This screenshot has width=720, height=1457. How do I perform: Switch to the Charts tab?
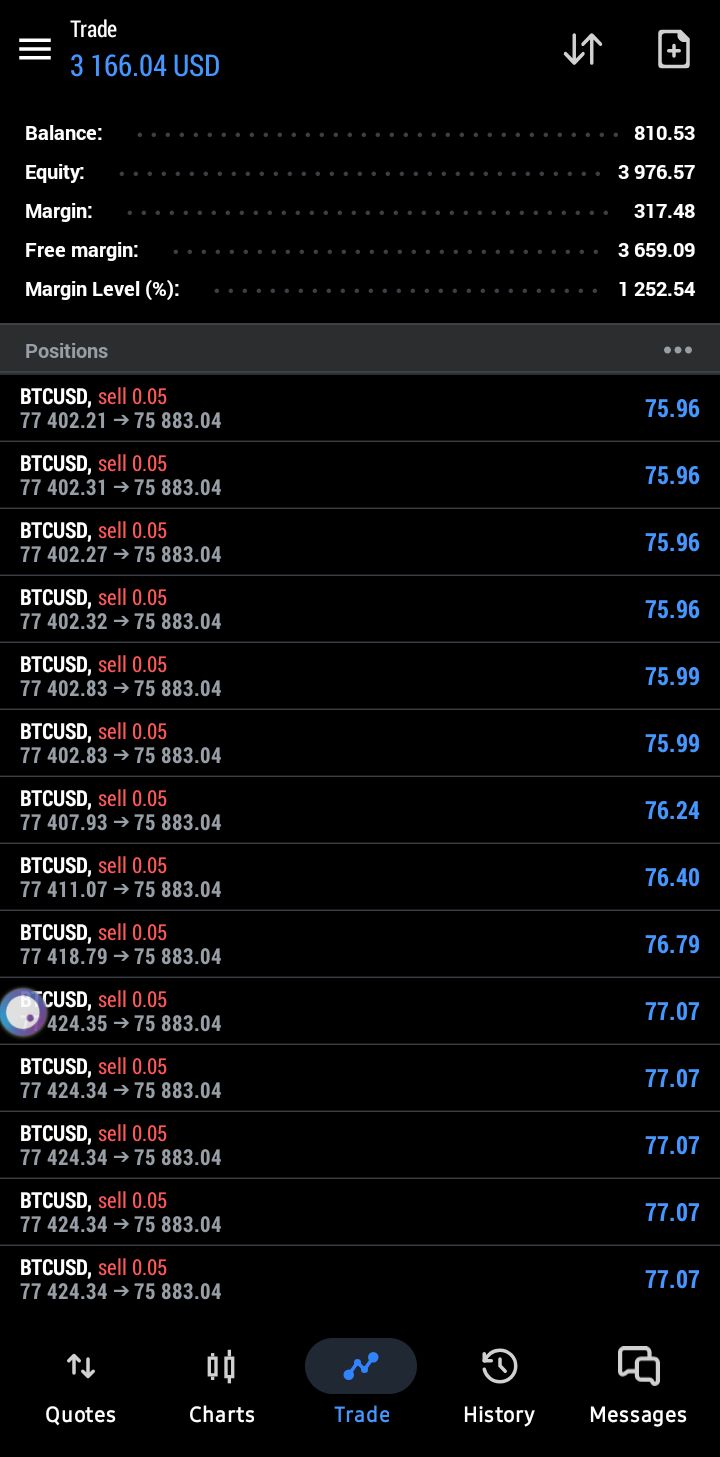pyautogui.click(x=221, y=1387)
